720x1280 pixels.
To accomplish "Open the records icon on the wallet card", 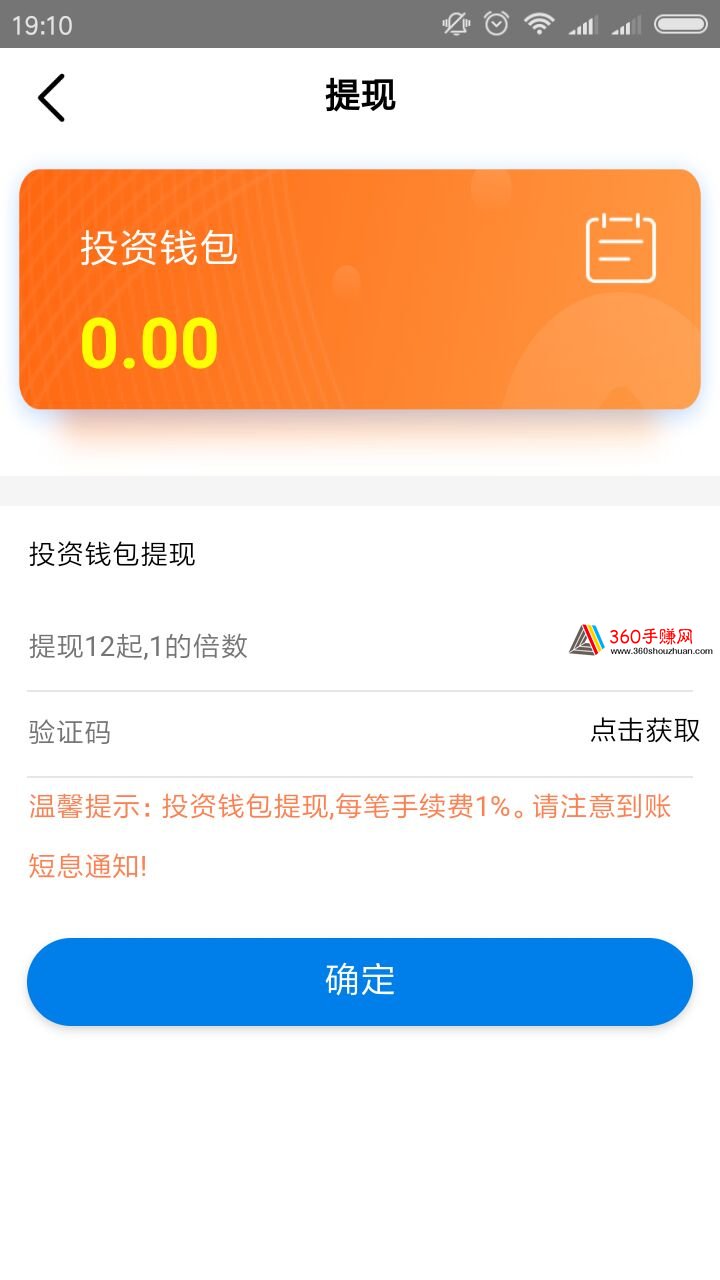I will 621,248.
